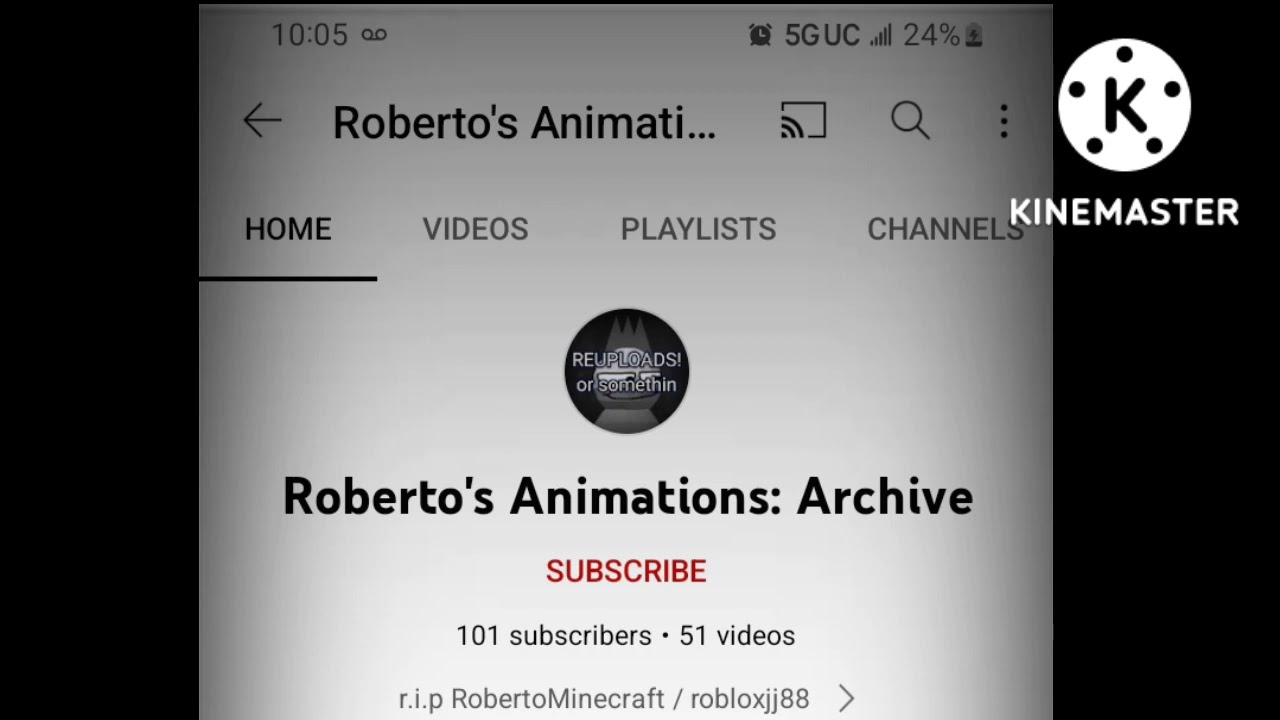Select the HOME tab
This screenshot has height=720, width=1280.
click(288, 229)
